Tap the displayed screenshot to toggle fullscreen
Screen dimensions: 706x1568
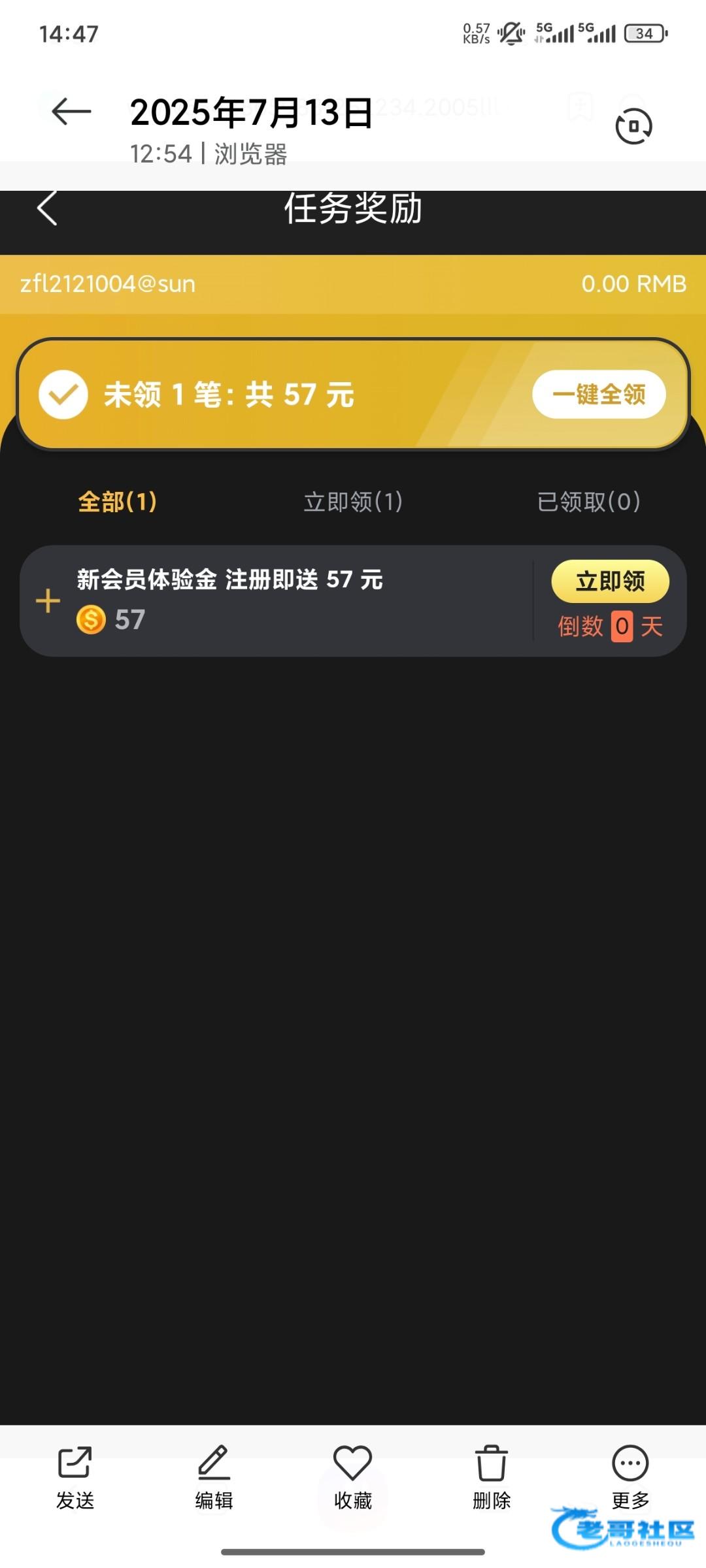[353, 808]
